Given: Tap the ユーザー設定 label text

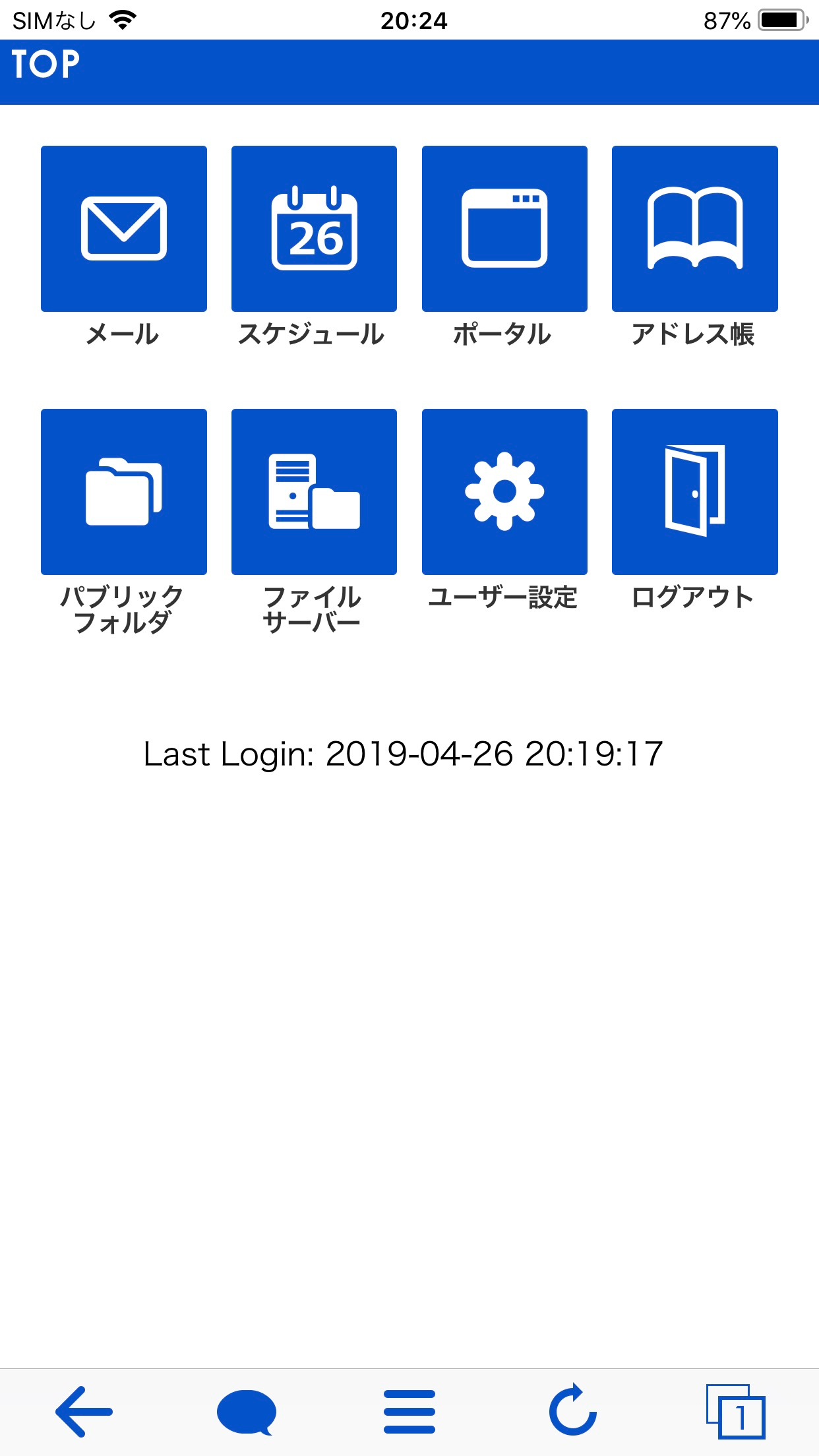Looking at the screenshot, I should 504,597.
